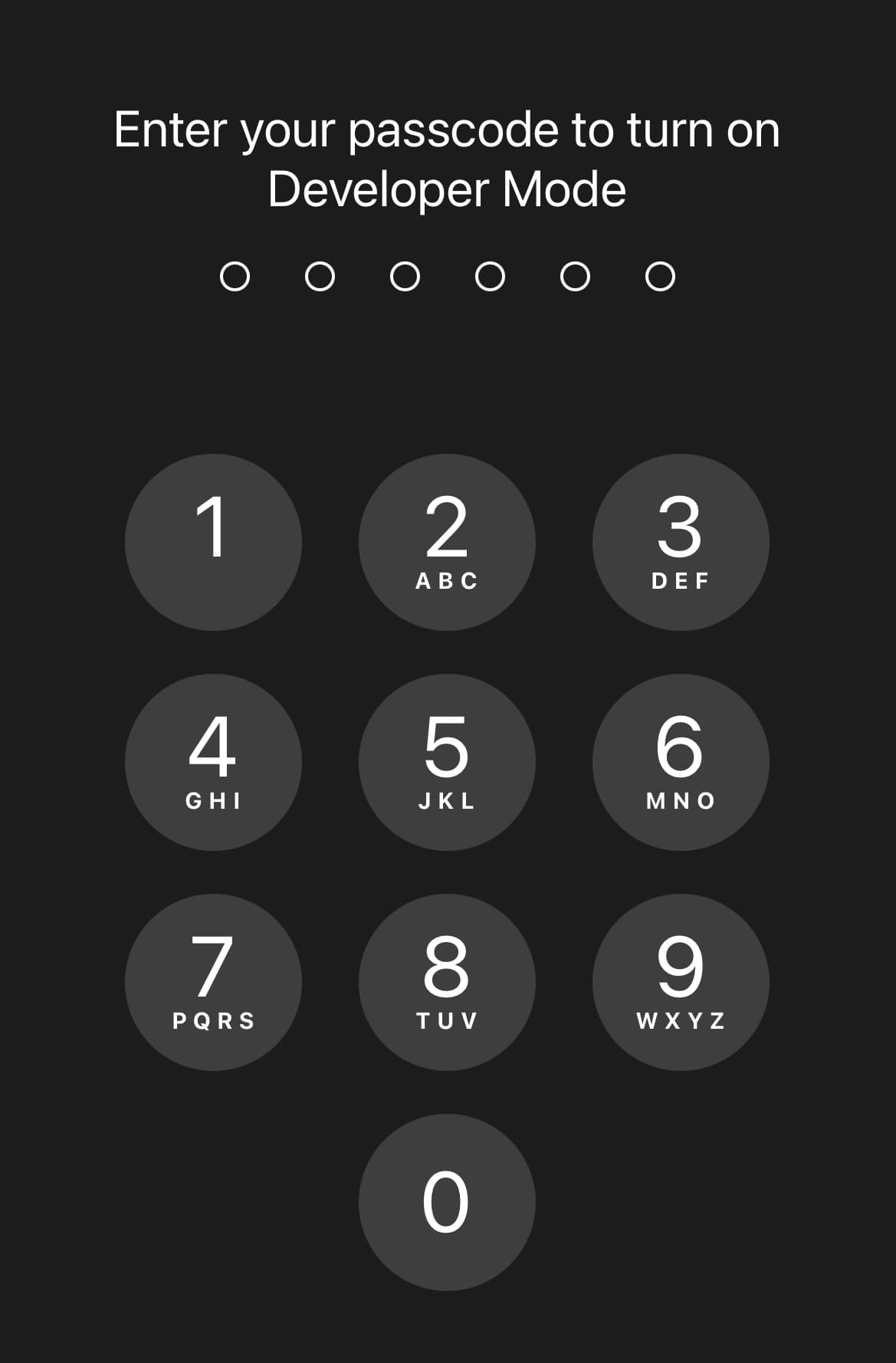Tap the third passcode dot
896x1363 pixels.
click(405, 276)
